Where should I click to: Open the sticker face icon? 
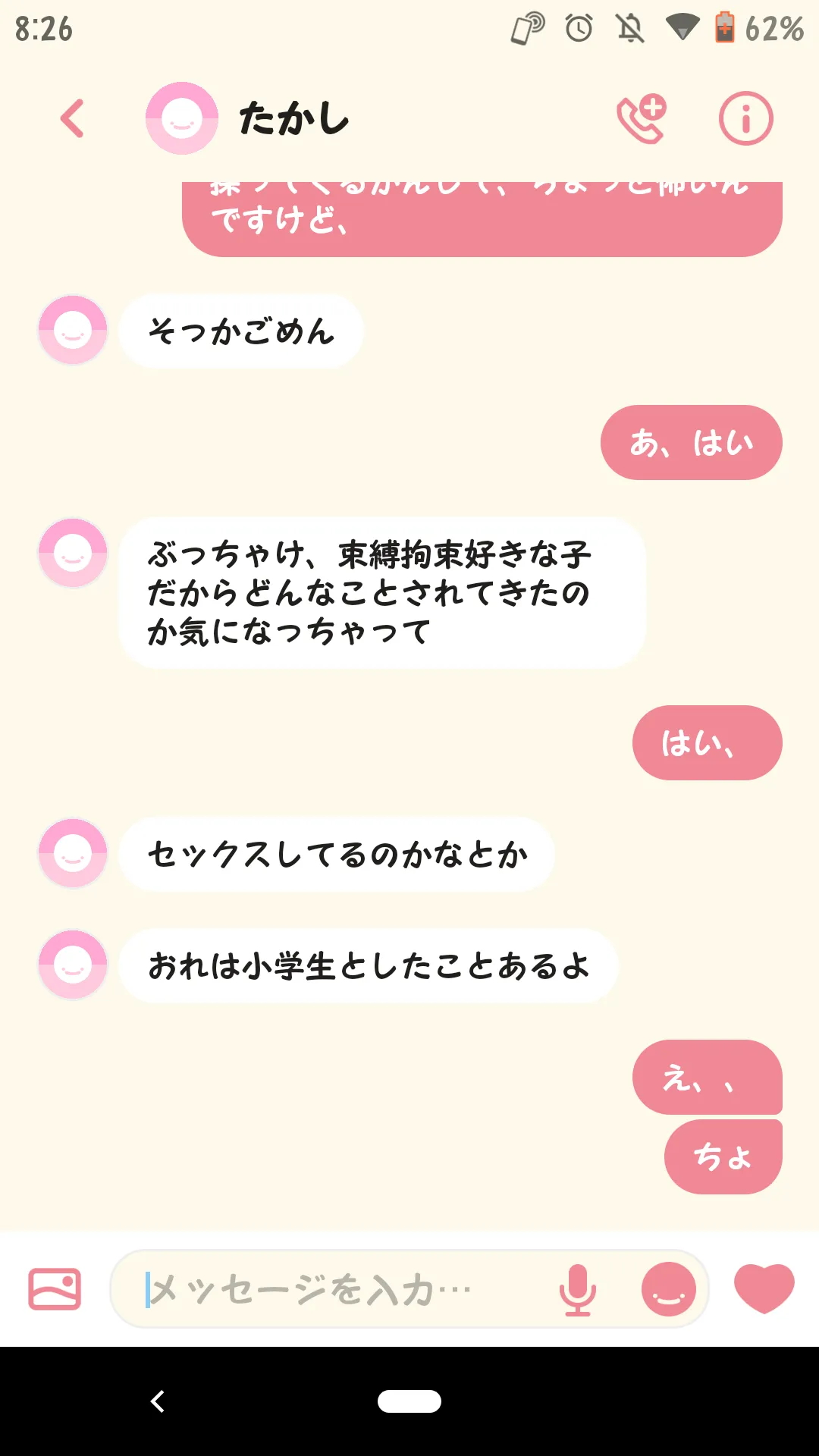(x=669, y=1289)
